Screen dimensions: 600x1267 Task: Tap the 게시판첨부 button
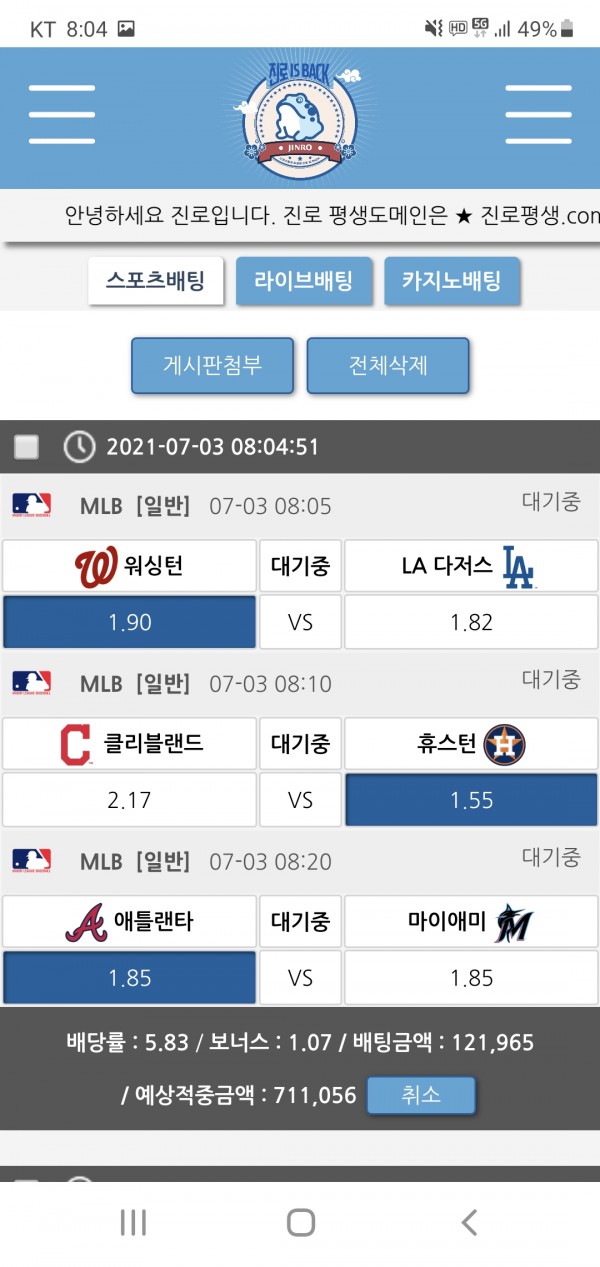[212, 365]
